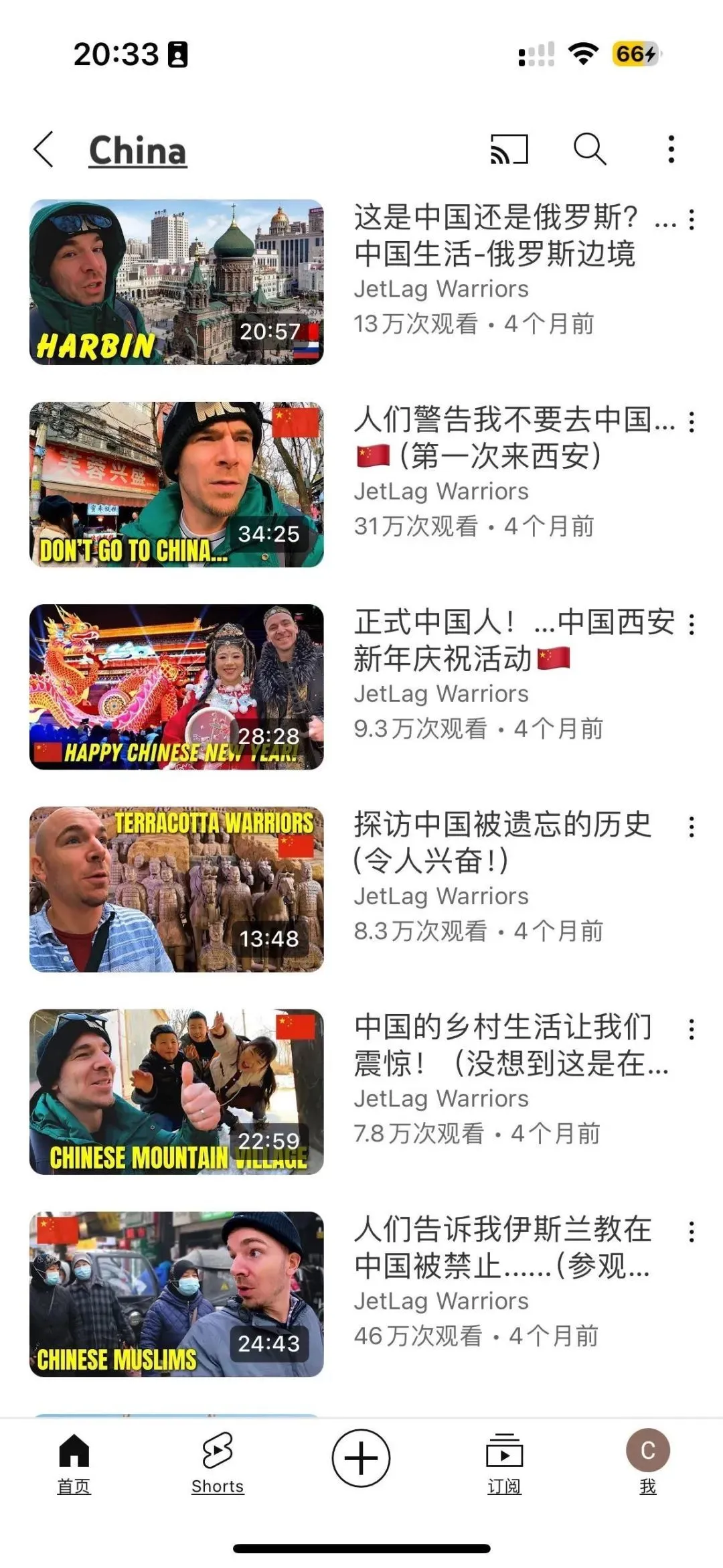The width and height of the screenshot is (723, 1568).
Task: Watch the Chinese Mountain Village video
Action: [x=177, y=1091]
